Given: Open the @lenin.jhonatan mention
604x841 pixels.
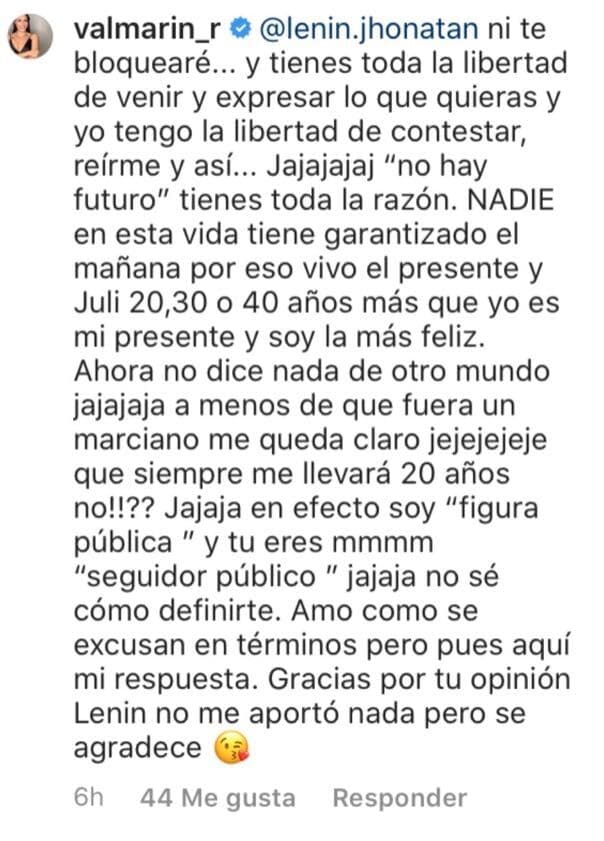Looking at the screenshot, I should [x=353, y=30].
